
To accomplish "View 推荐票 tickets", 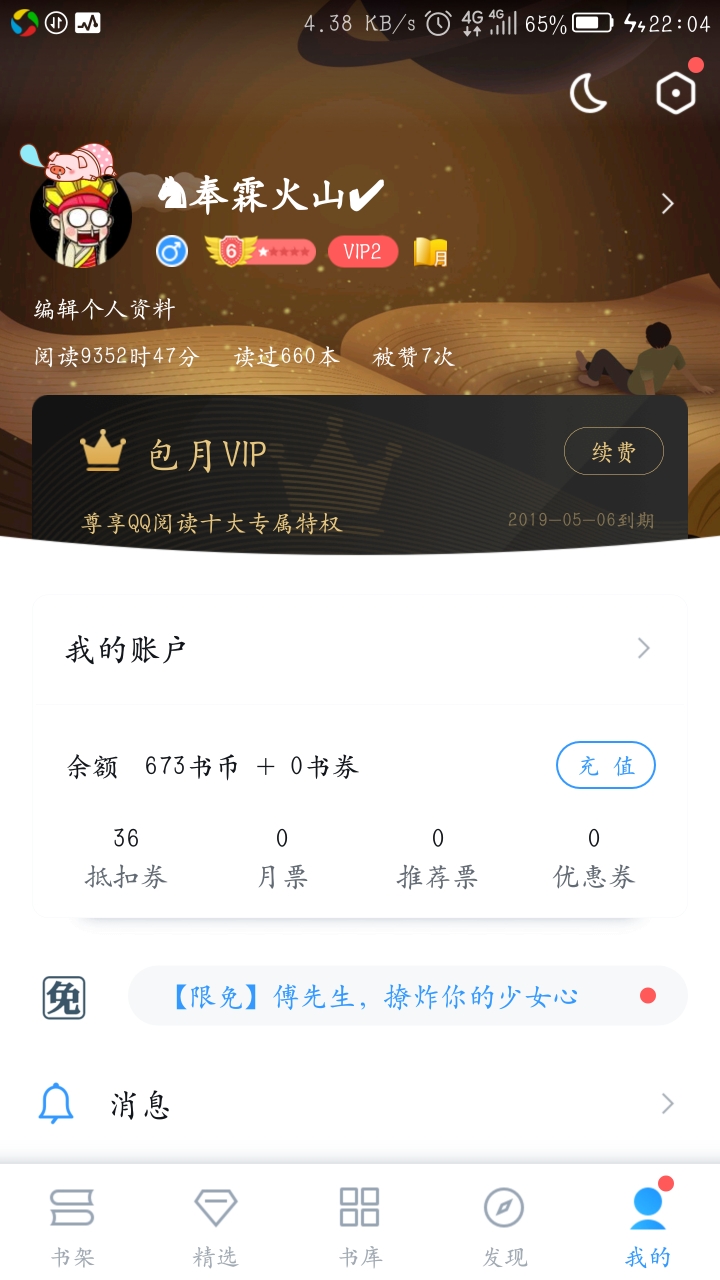I will 438,859.
